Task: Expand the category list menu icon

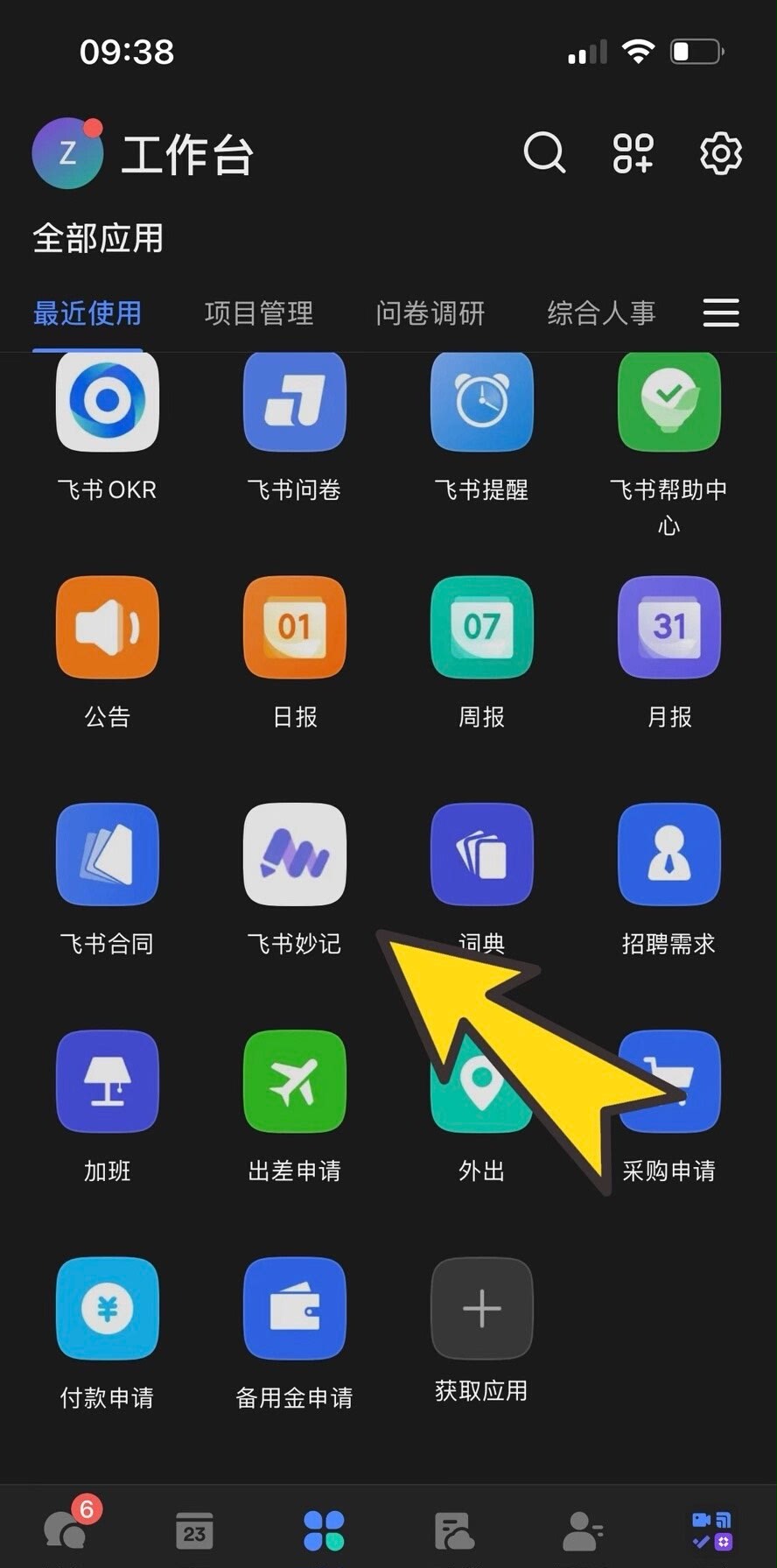Action: [x=721, y=313]
